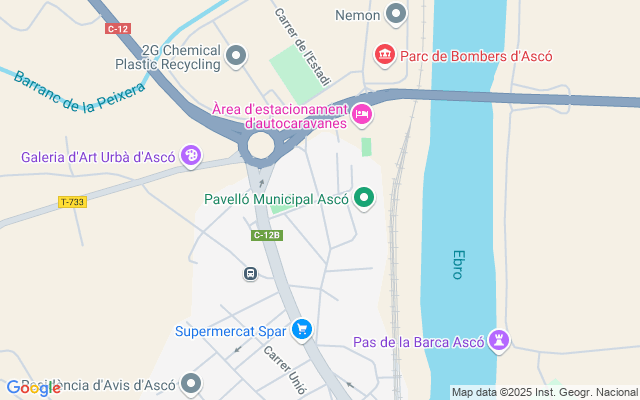Tap the Residència d'Avis d'Ascó pin

[192, 384]
